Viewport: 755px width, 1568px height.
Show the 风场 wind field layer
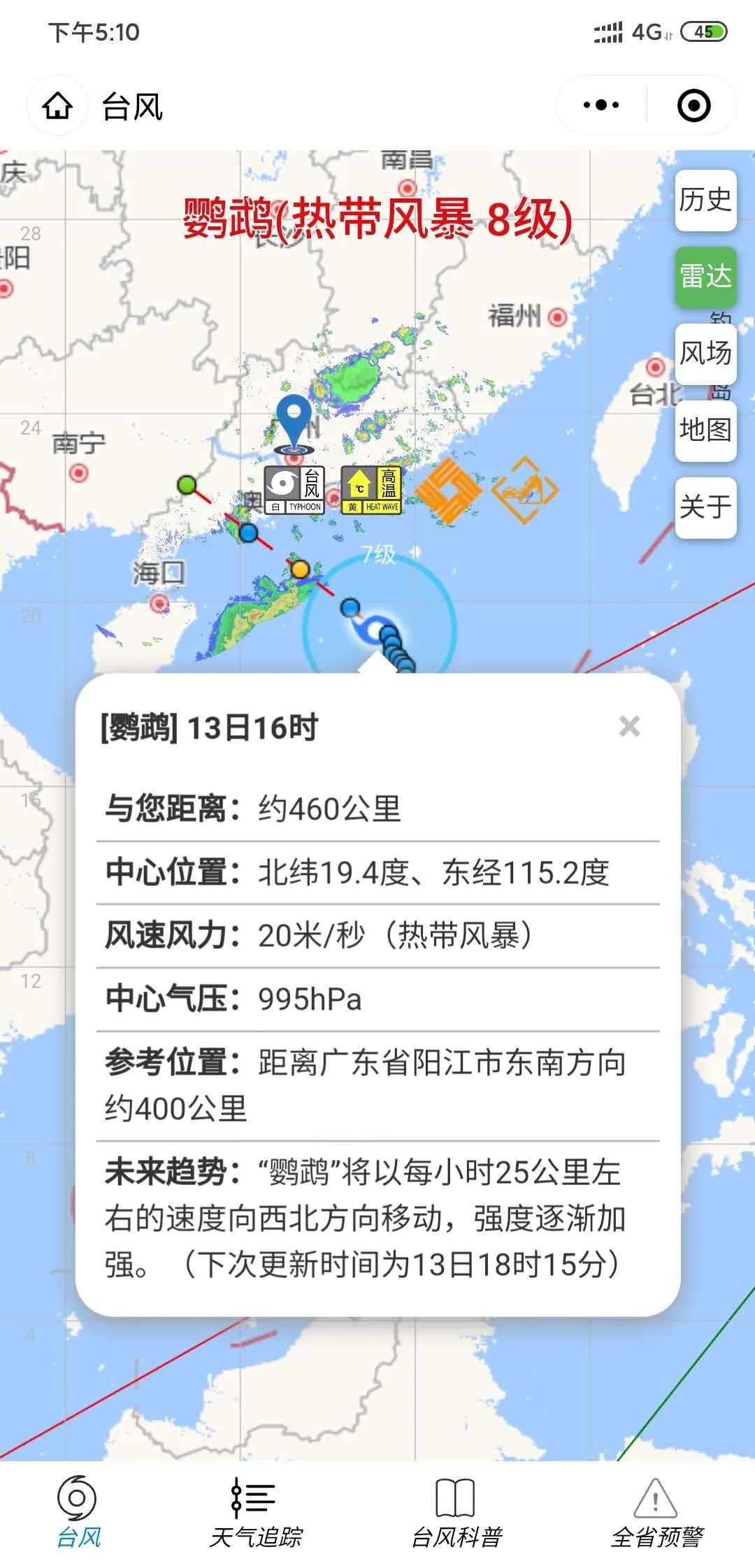(x=705, y=354)
